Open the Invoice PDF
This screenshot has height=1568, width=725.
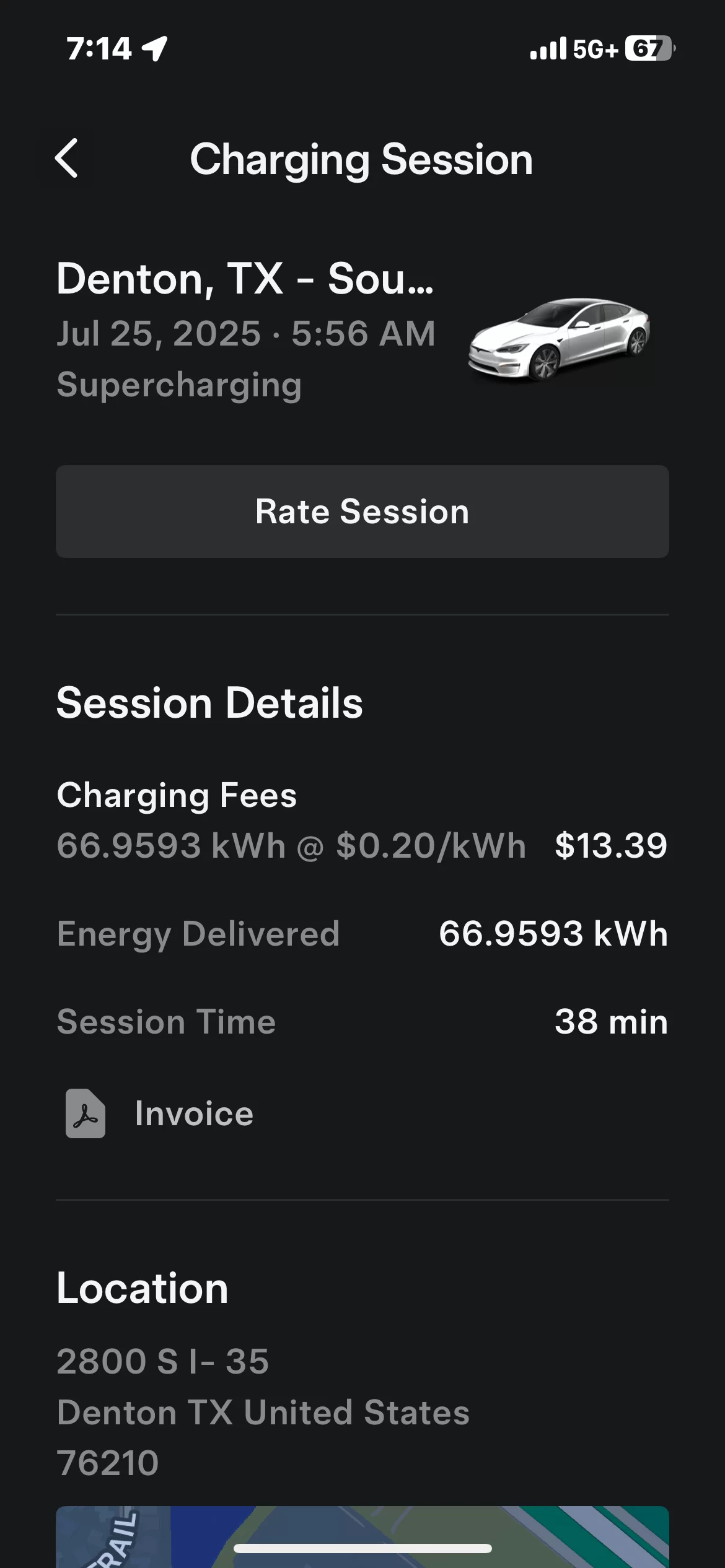click(160, 1113)
